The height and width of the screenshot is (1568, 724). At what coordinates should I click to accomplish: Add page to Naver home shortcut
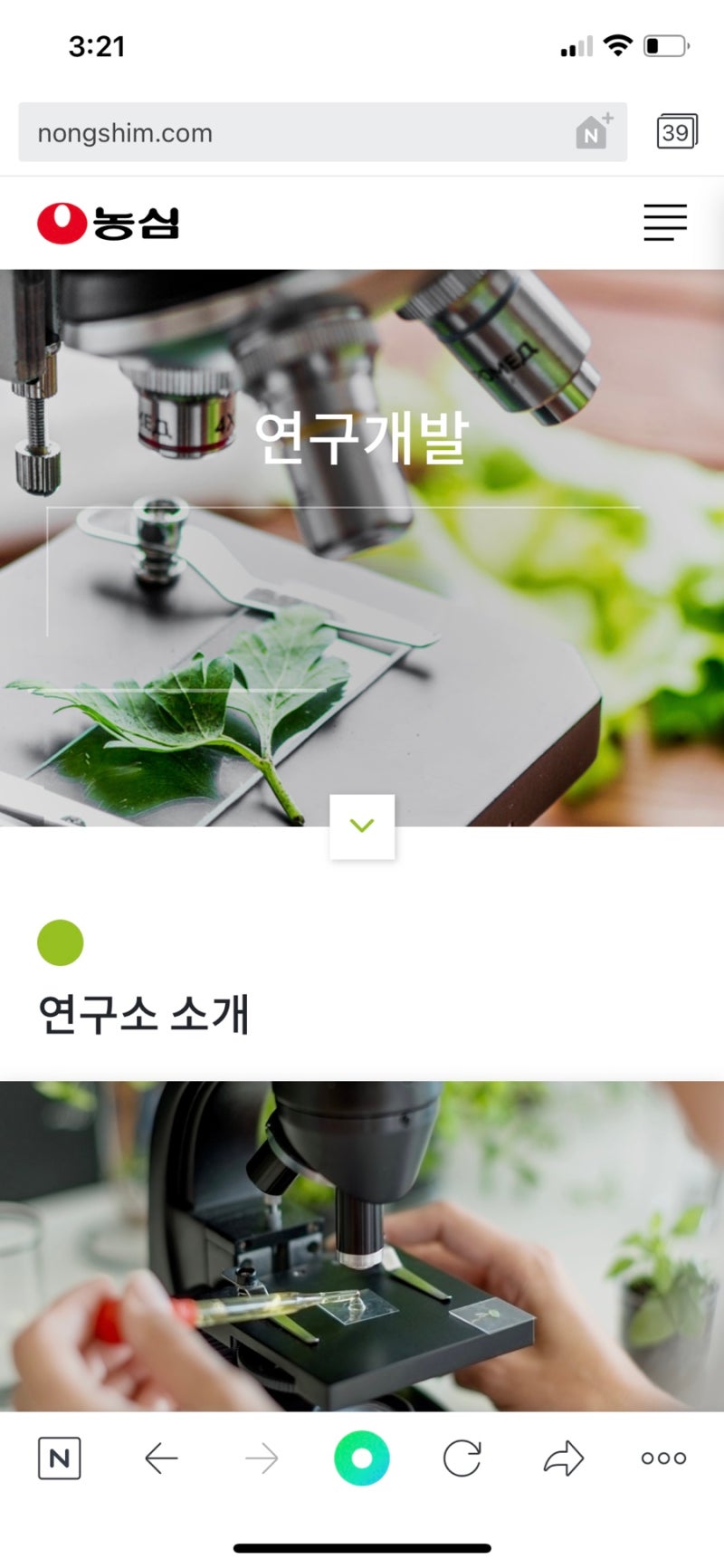594,132
